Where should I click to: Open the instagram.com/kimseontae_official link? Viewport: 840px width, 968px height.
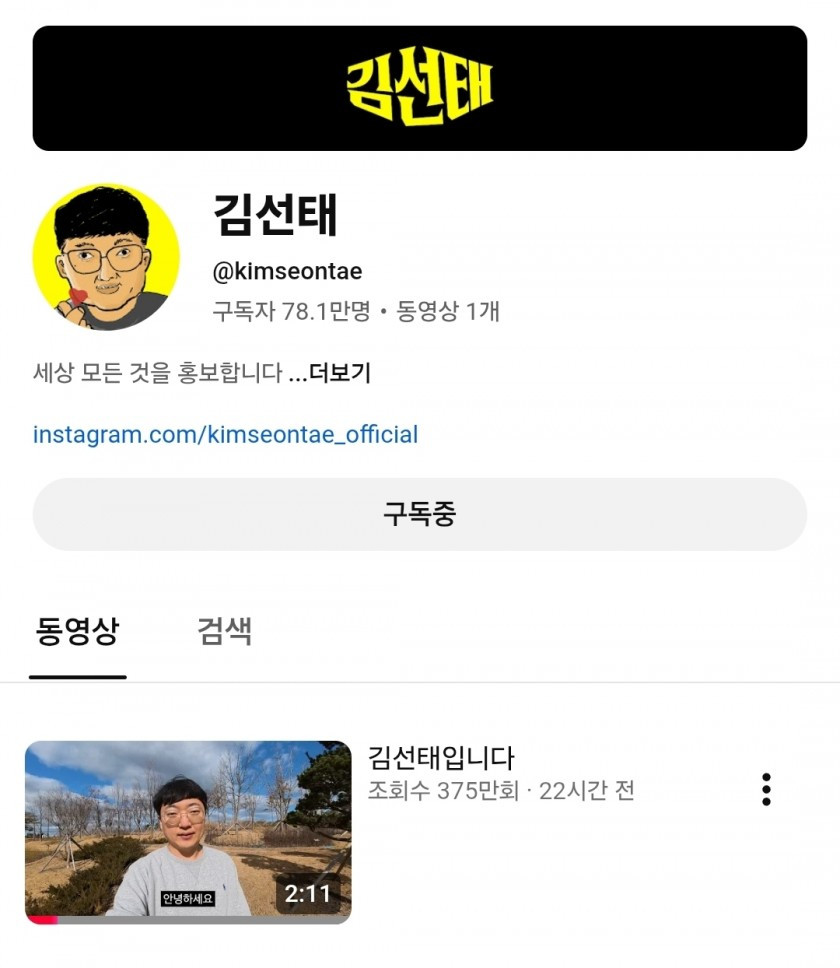tap(225, 435)
